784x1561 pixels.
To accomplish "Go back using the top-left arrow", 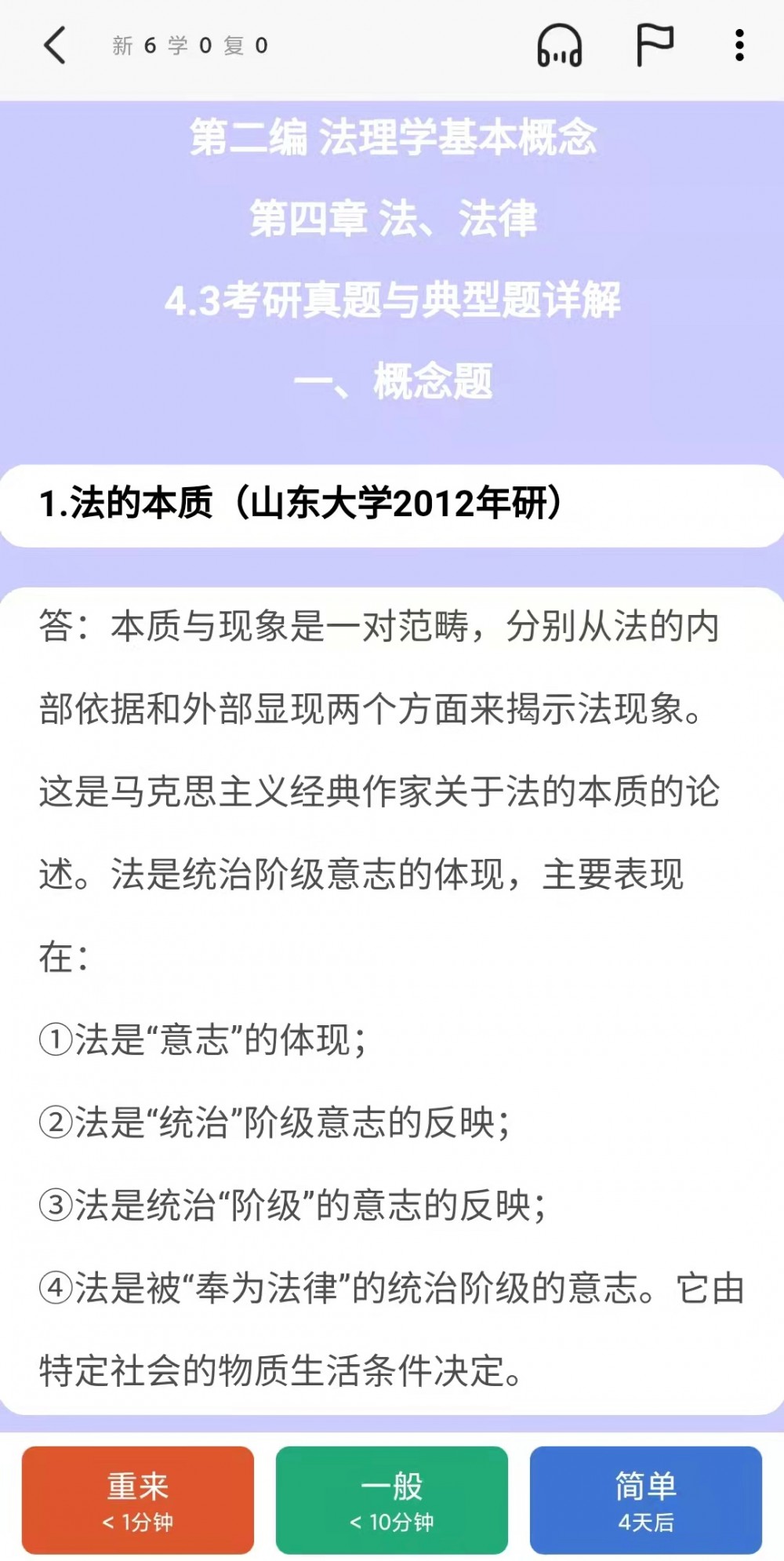I will pos(55,45).
